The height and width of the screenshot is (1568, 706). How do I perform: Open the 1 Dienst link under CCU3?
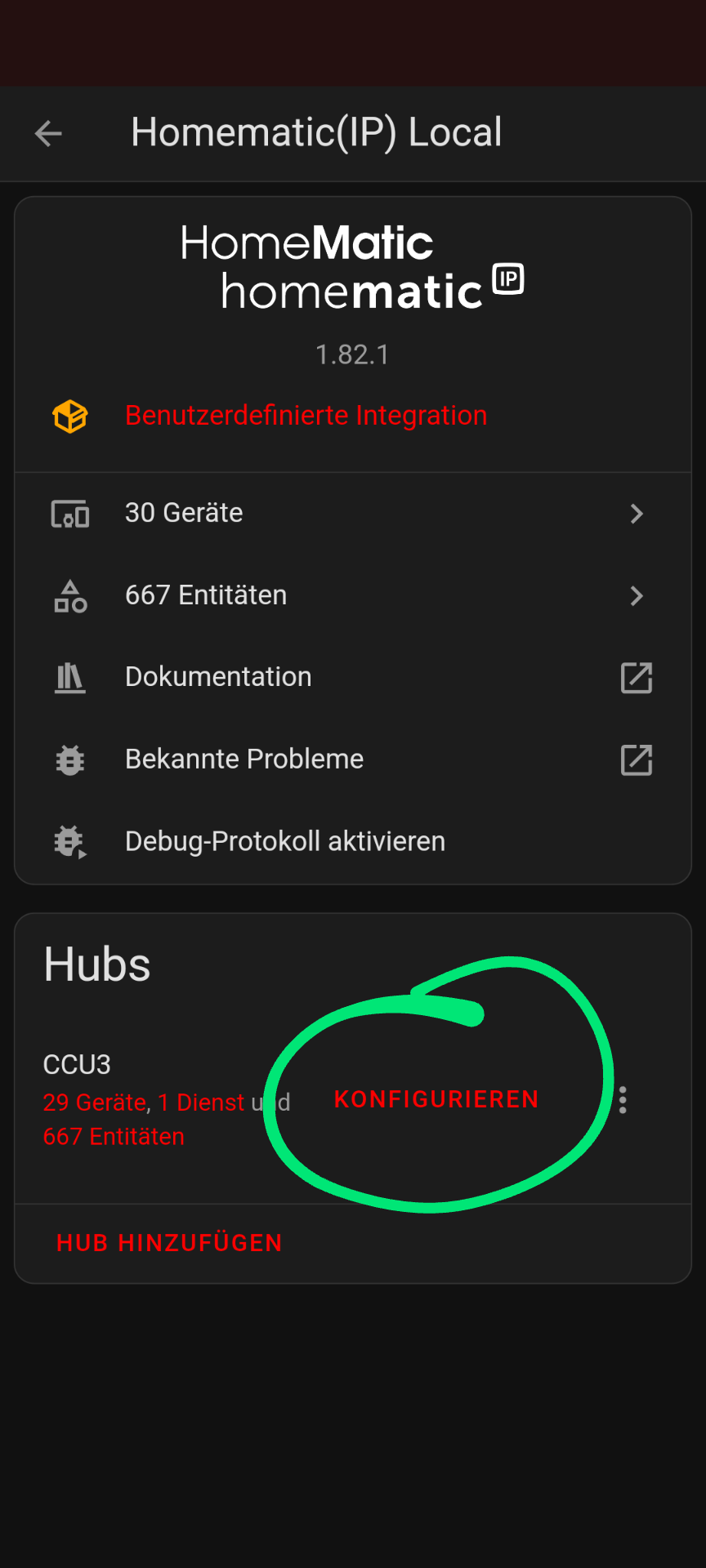[x=201, y=1102]
